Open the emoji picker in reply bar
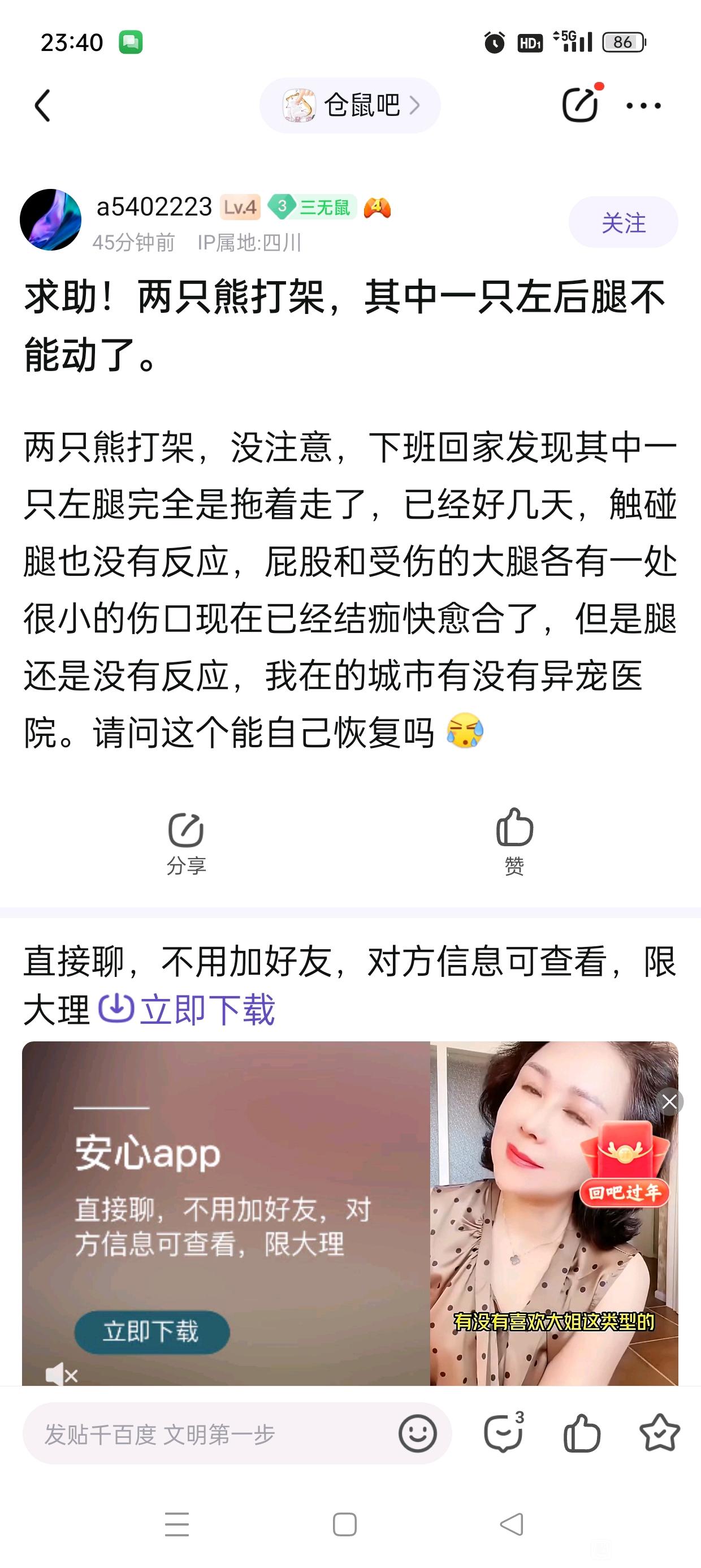Image resolution: width=701 pixels, height=1568 pixels. 417,1433
